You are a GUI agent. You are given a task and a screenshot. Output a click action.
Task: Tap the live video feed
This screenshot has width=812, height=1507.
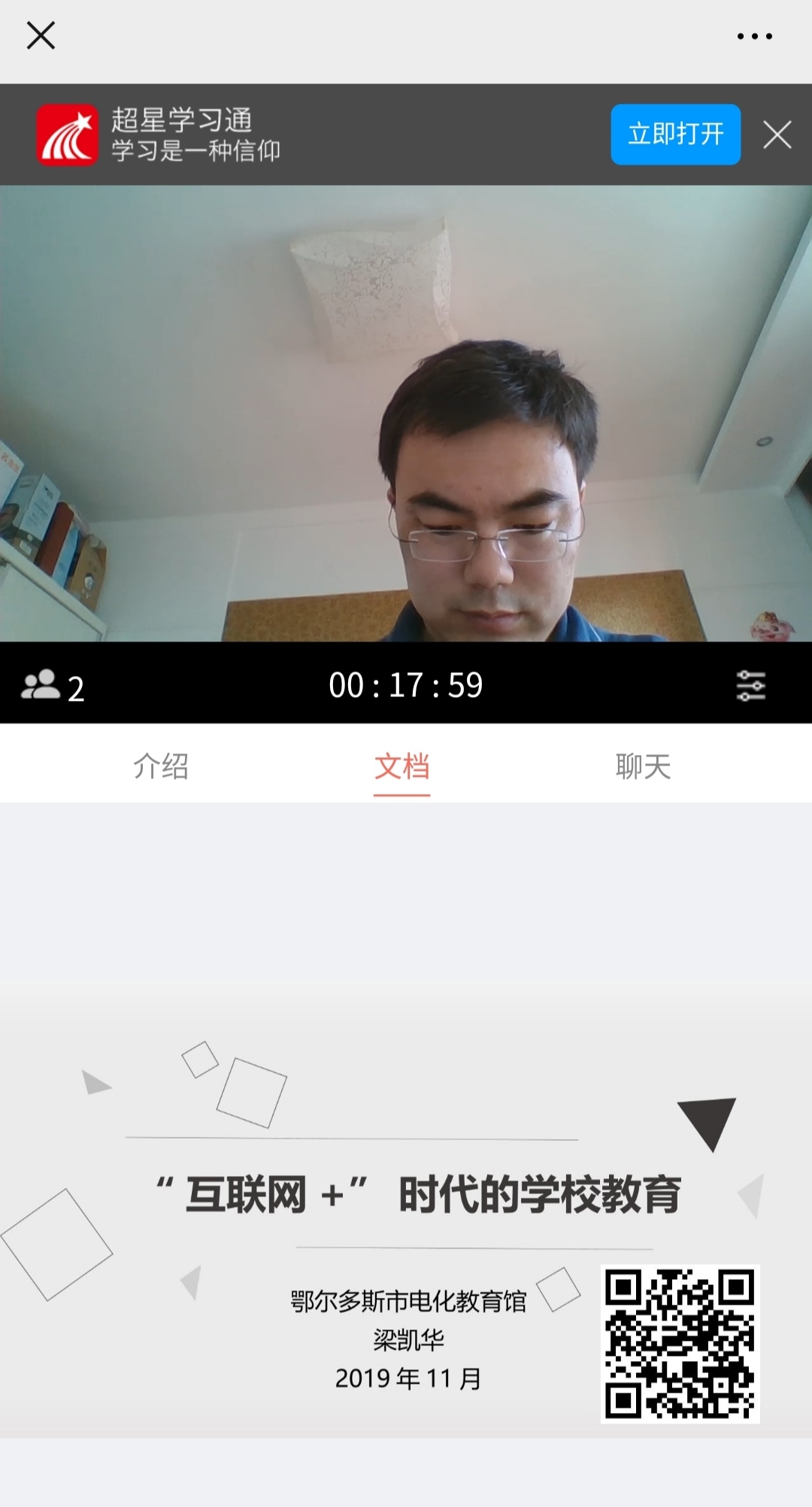pyautogui.click(x=406, y=414)
